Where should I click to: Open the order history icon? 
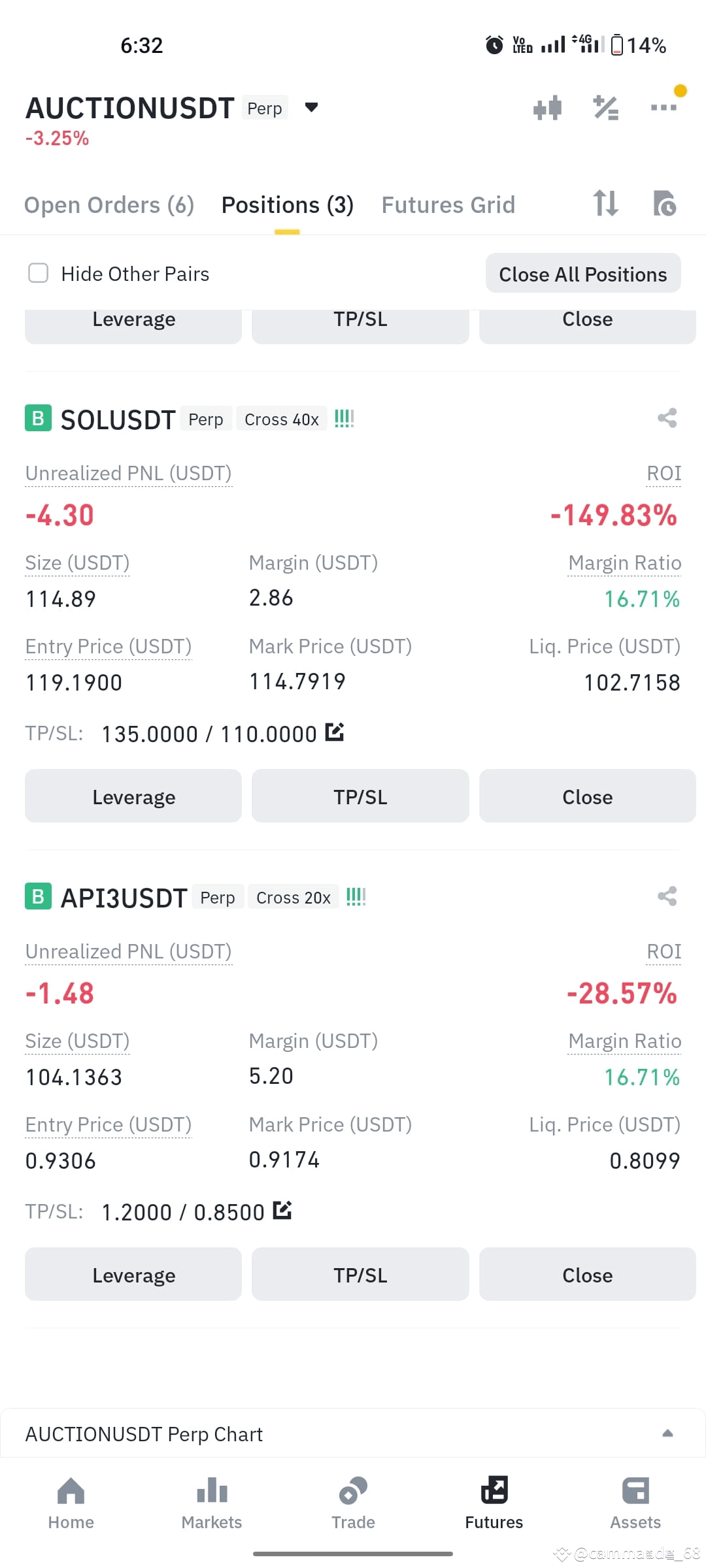664,204
